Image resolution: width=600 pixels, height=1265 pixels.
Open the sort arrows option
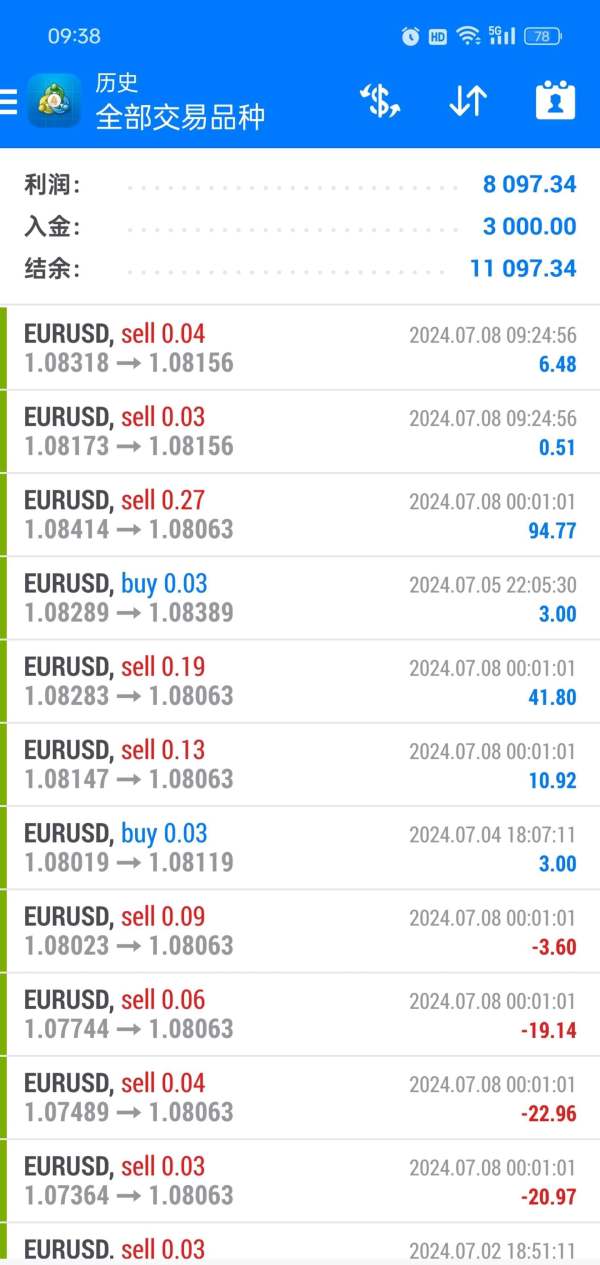(467, 101)
